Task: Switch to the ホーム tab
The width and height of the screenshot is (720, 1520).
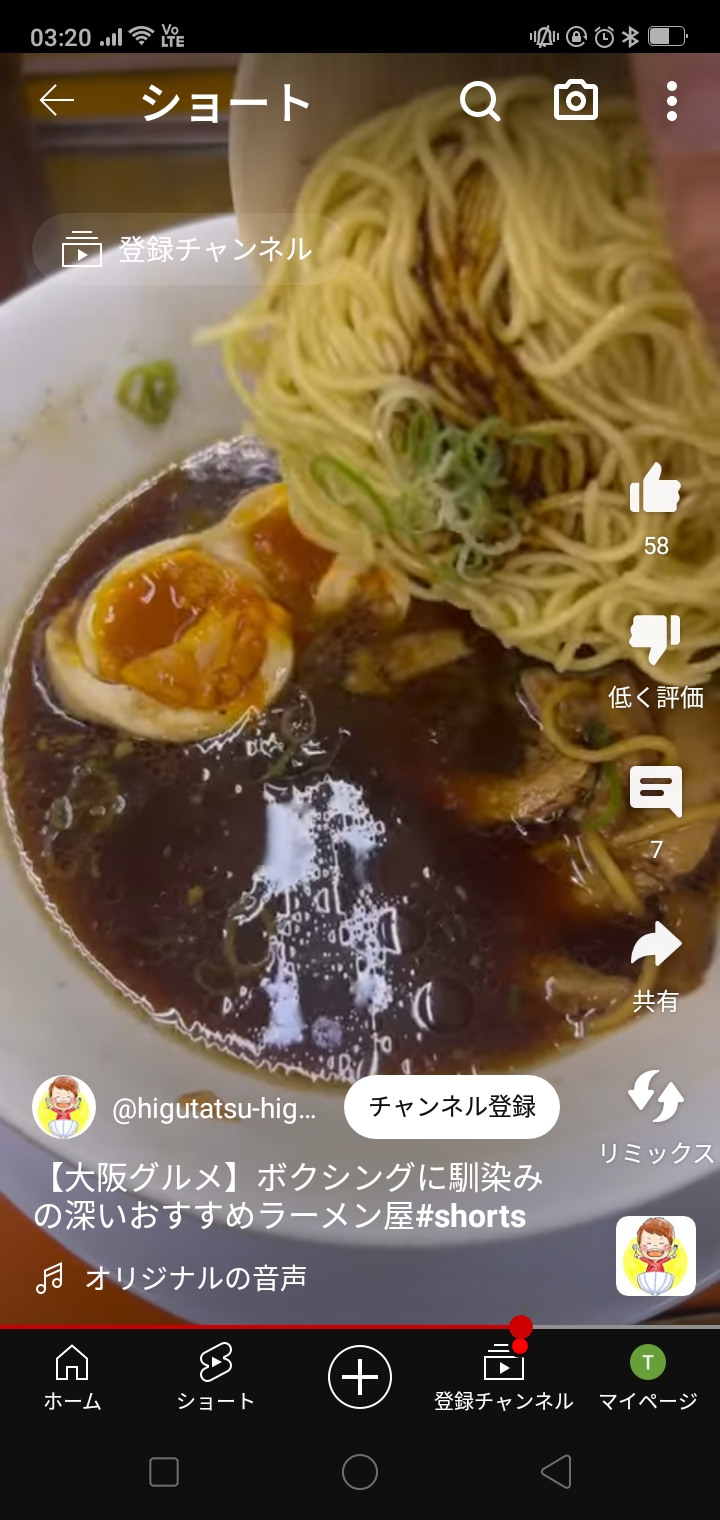Action: coord(72,1377)
